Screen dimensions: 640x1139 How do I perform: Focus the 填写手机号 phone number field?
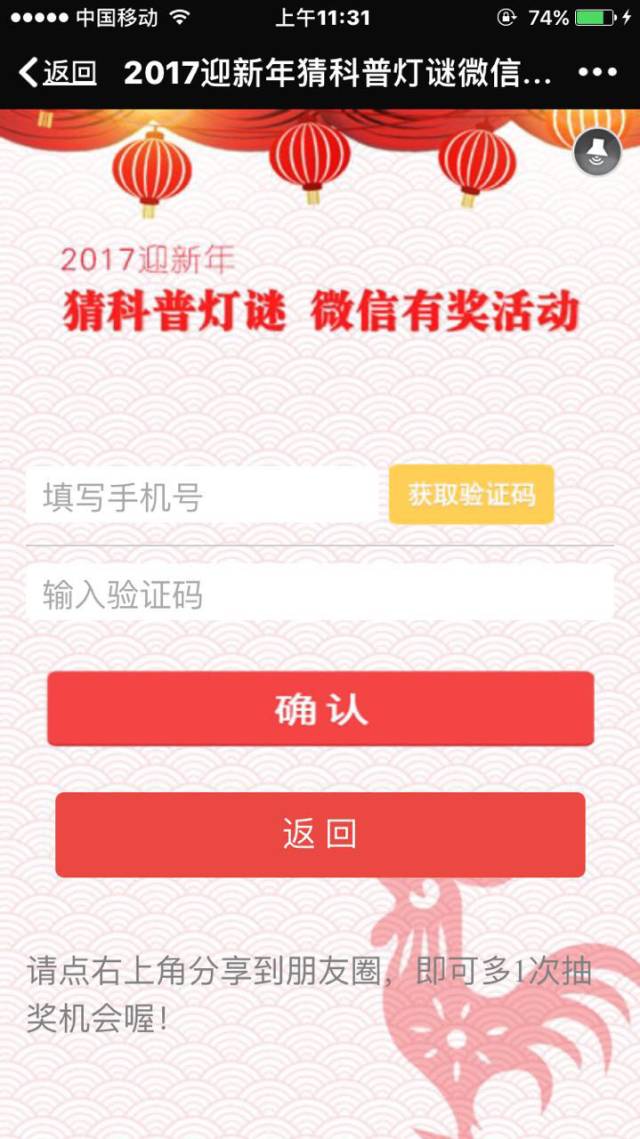pos(200,496)
